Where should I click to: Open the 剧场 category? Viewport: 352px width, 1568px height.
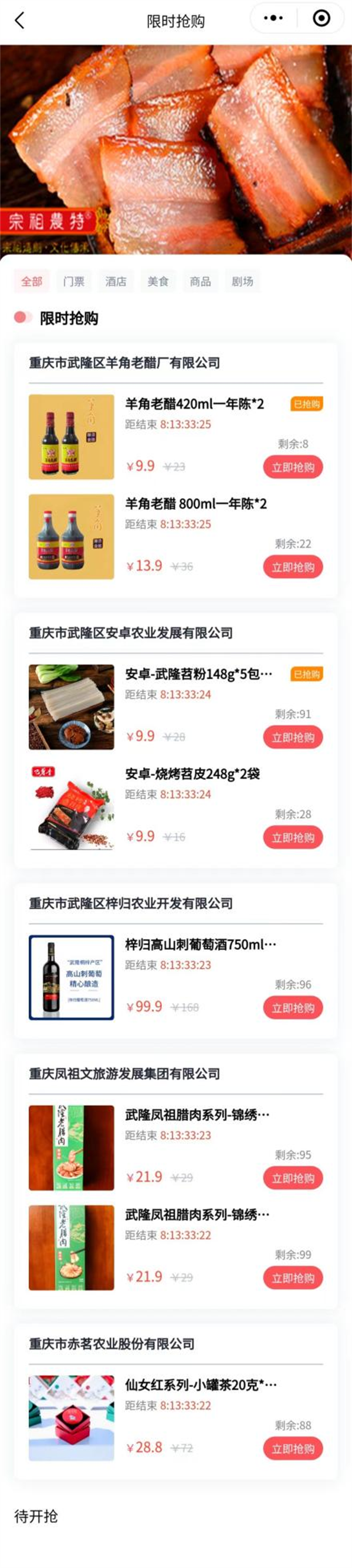point(242,281)
